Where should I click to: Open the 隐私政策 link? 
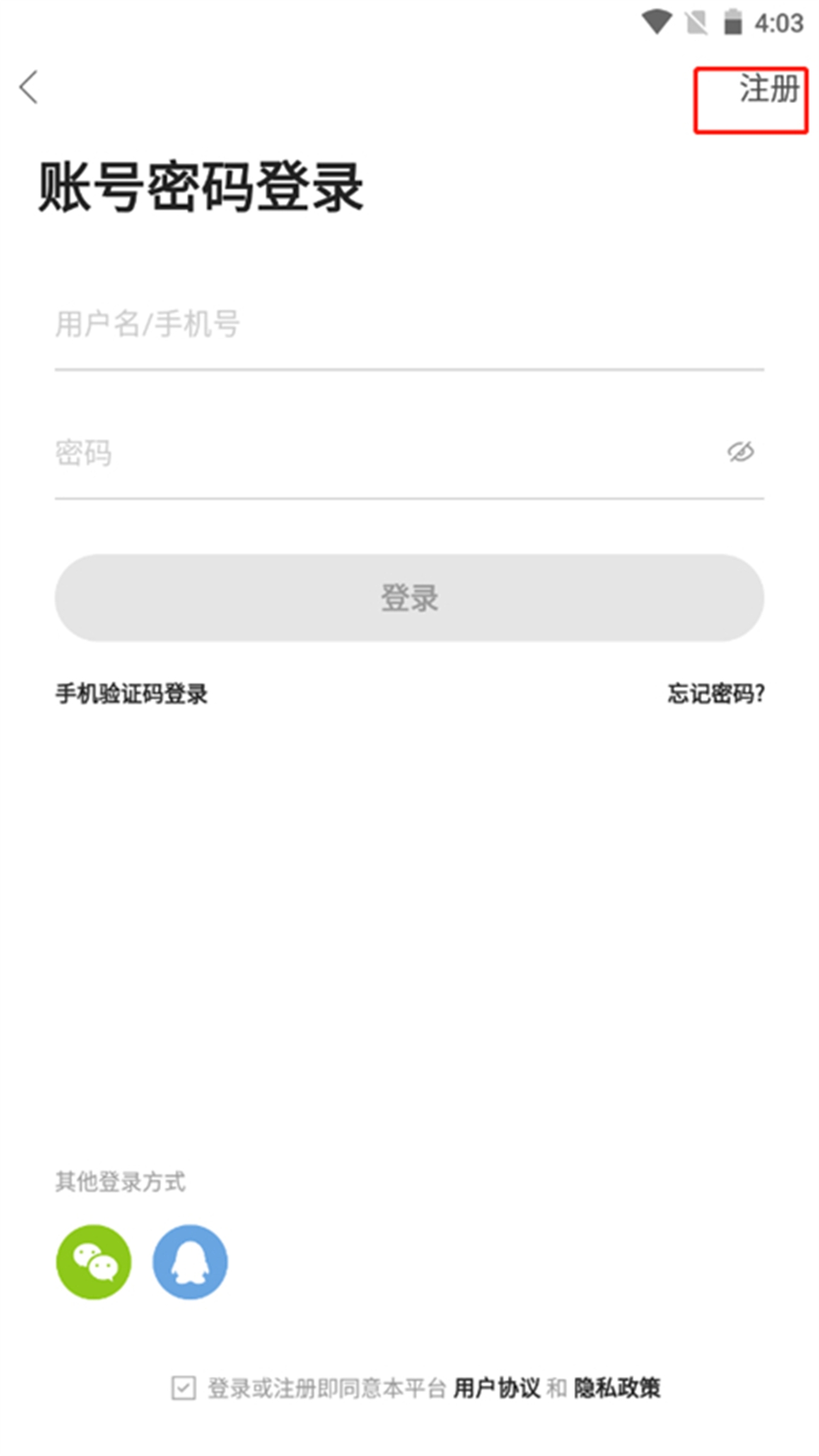point(617,1388)
